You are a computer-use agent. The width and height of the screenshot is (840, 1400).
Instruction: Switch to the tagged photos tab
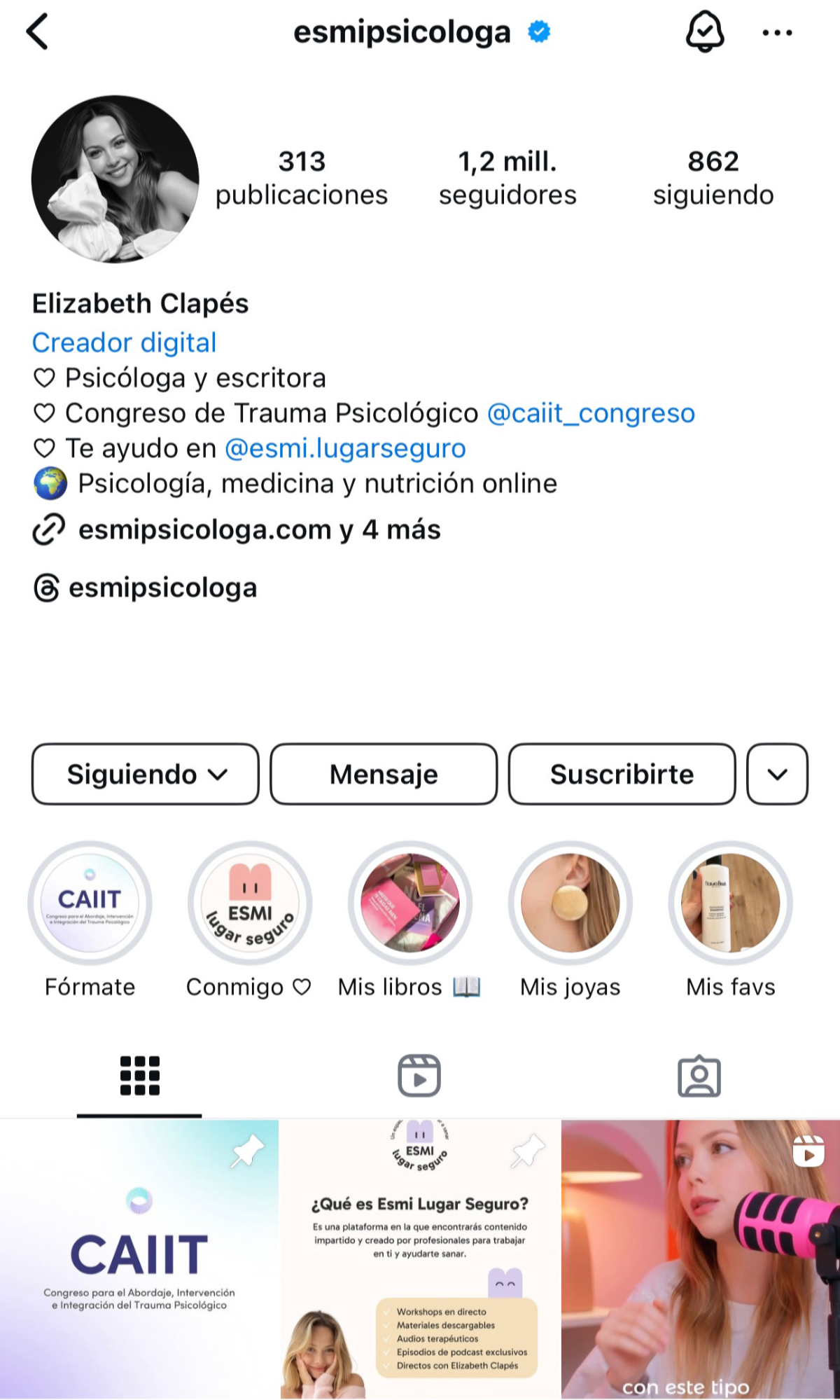click(x=699, y=1075)
